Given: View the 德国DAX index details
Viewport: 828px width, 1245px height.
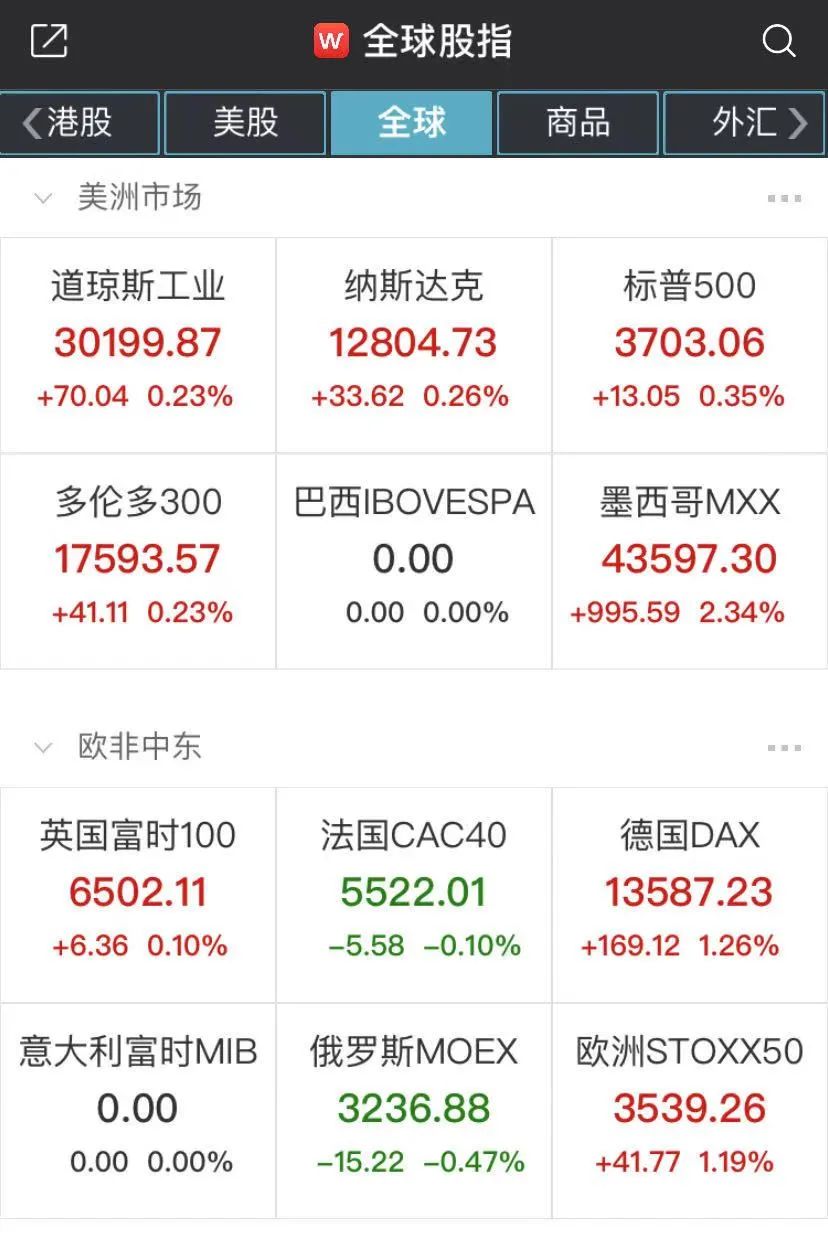Looking at the screenshot, I should tap(689, 893).
